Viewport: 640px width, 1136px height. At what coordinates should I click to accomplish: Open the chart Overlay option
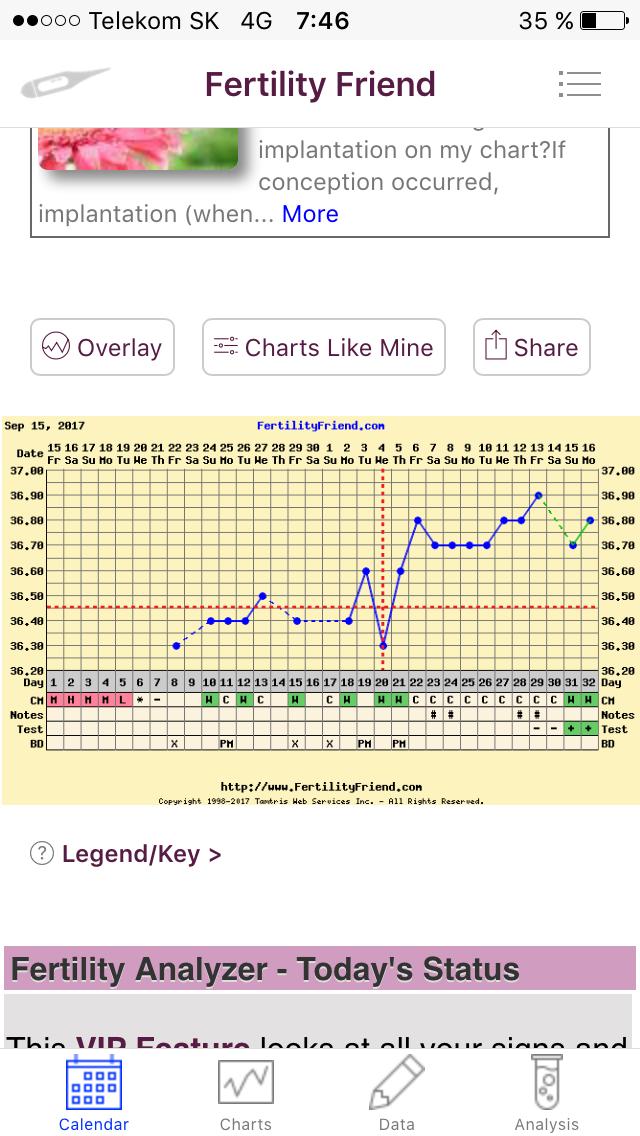[102, 348]
